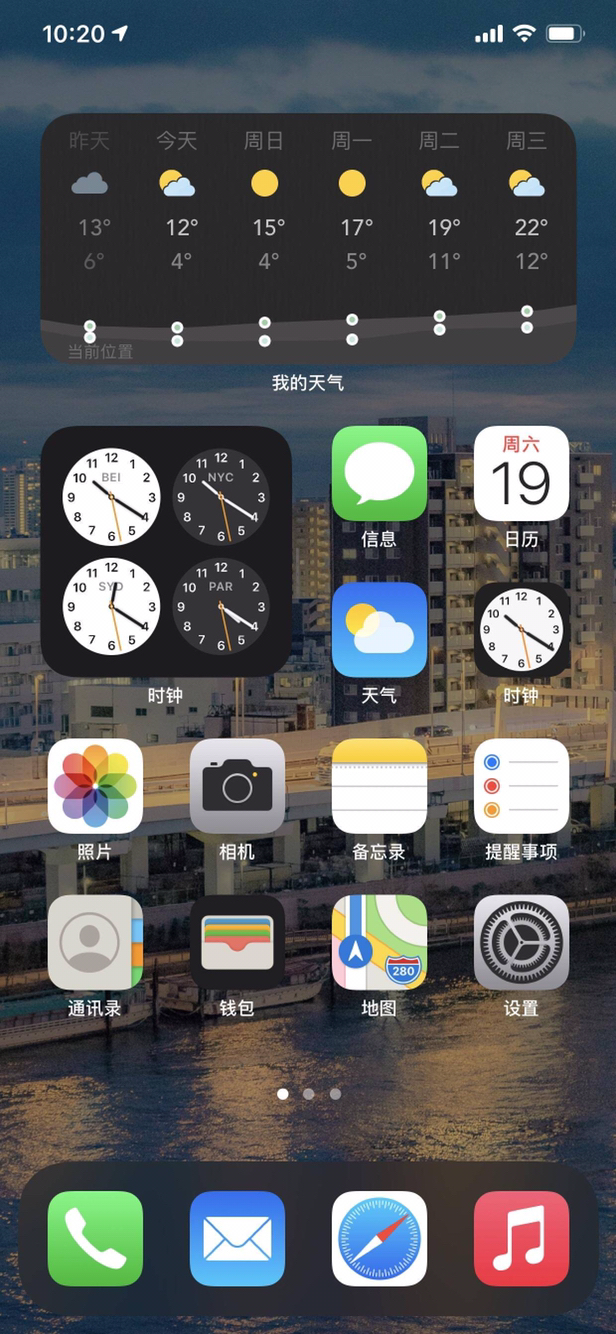Launch the 钱包 wallet app

(x=237, y=942)
